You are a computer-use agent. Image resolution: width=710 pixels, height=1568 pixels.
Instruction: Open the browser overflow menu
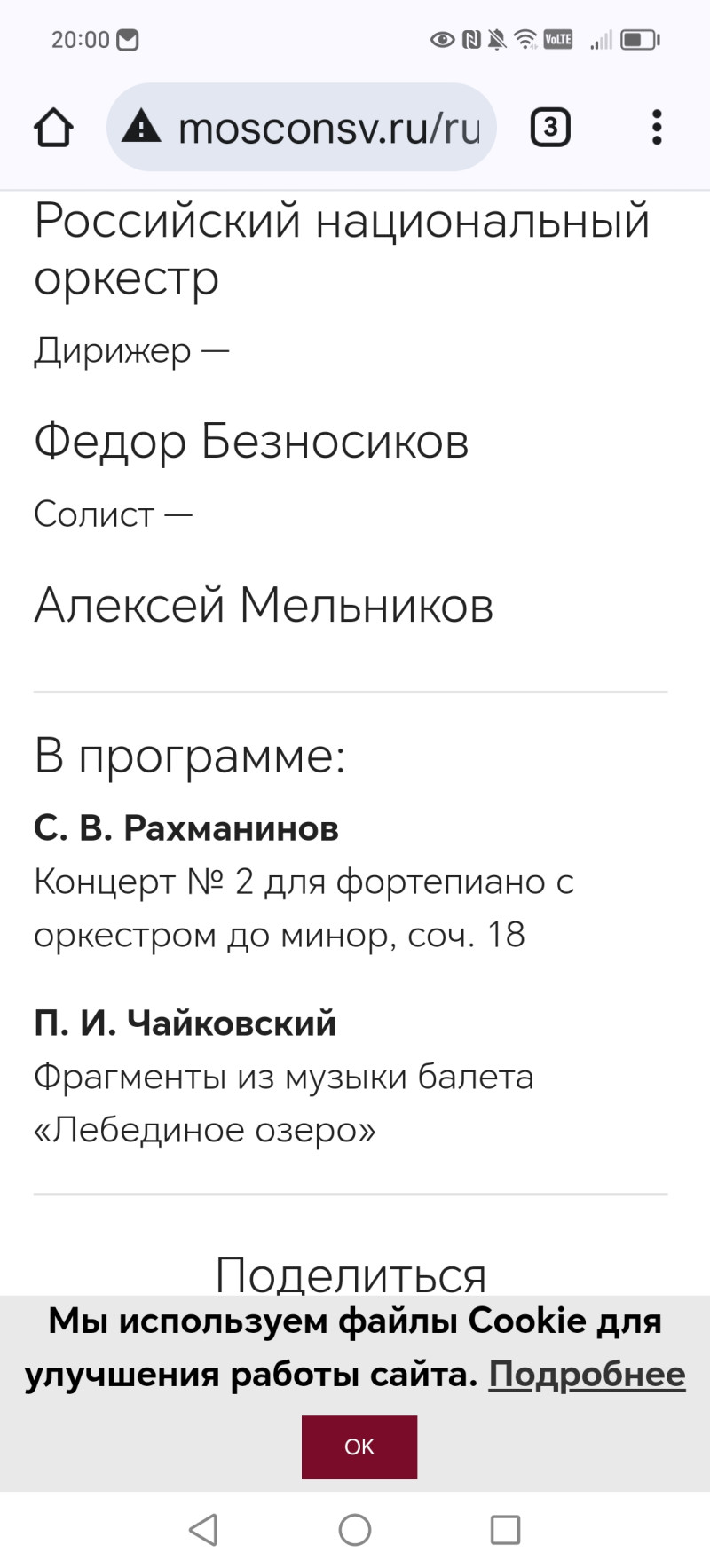[x=657, y=128]
